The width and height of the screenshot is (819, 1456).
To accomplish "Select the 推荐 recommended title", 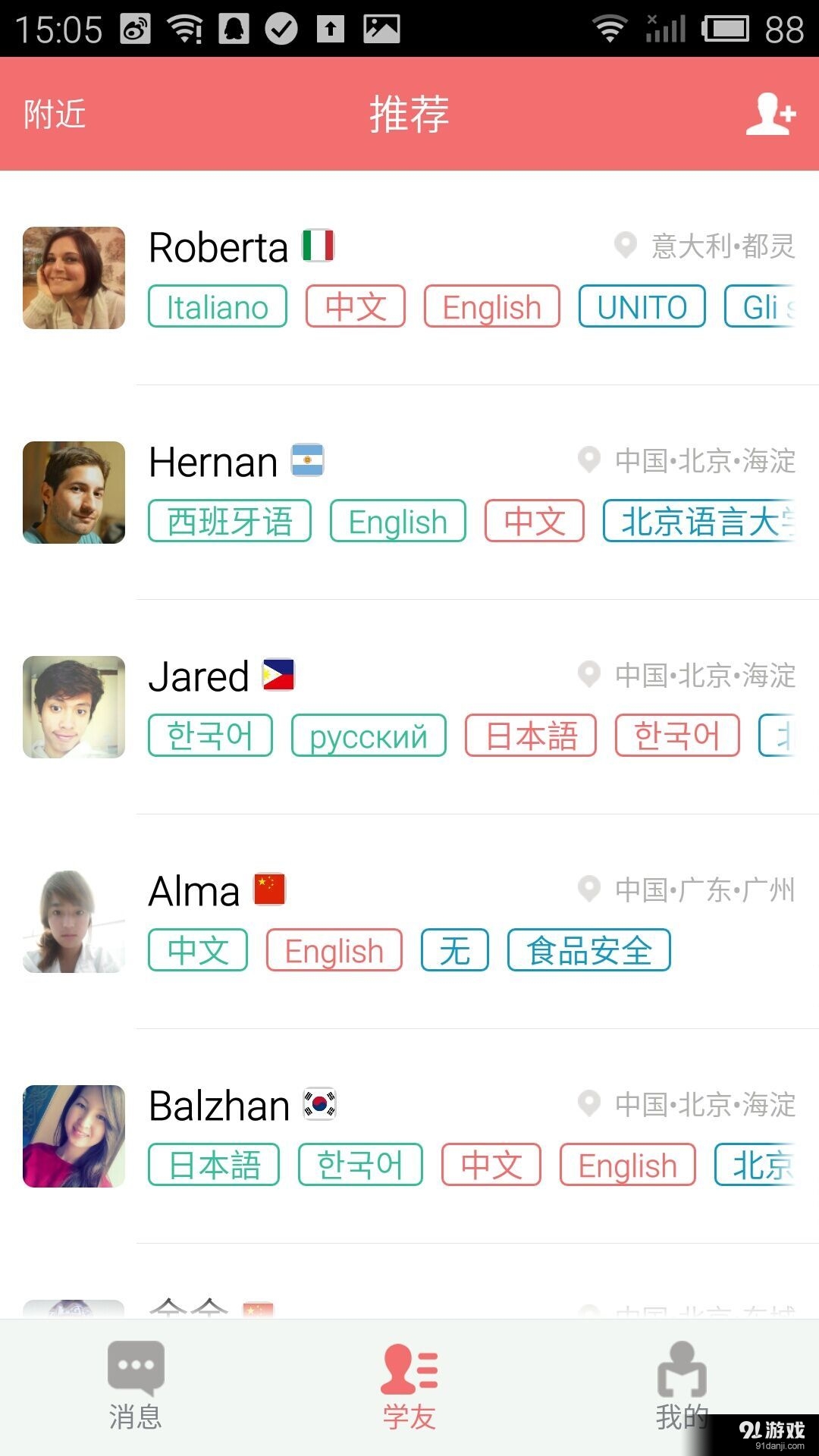I will tap(409, 115).
